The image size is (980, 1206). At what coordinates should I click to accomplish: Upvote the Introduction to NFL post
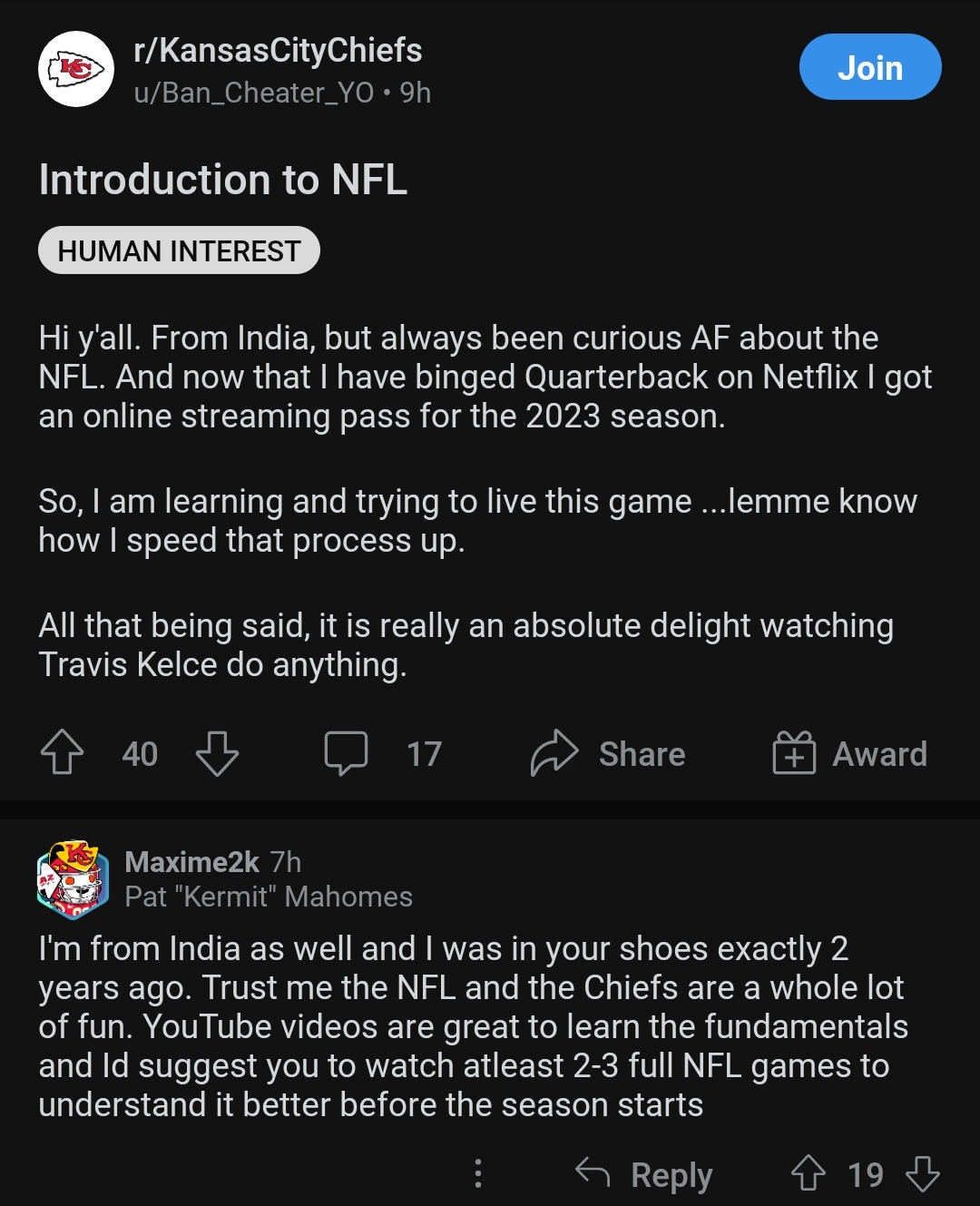tap(62, 753)
